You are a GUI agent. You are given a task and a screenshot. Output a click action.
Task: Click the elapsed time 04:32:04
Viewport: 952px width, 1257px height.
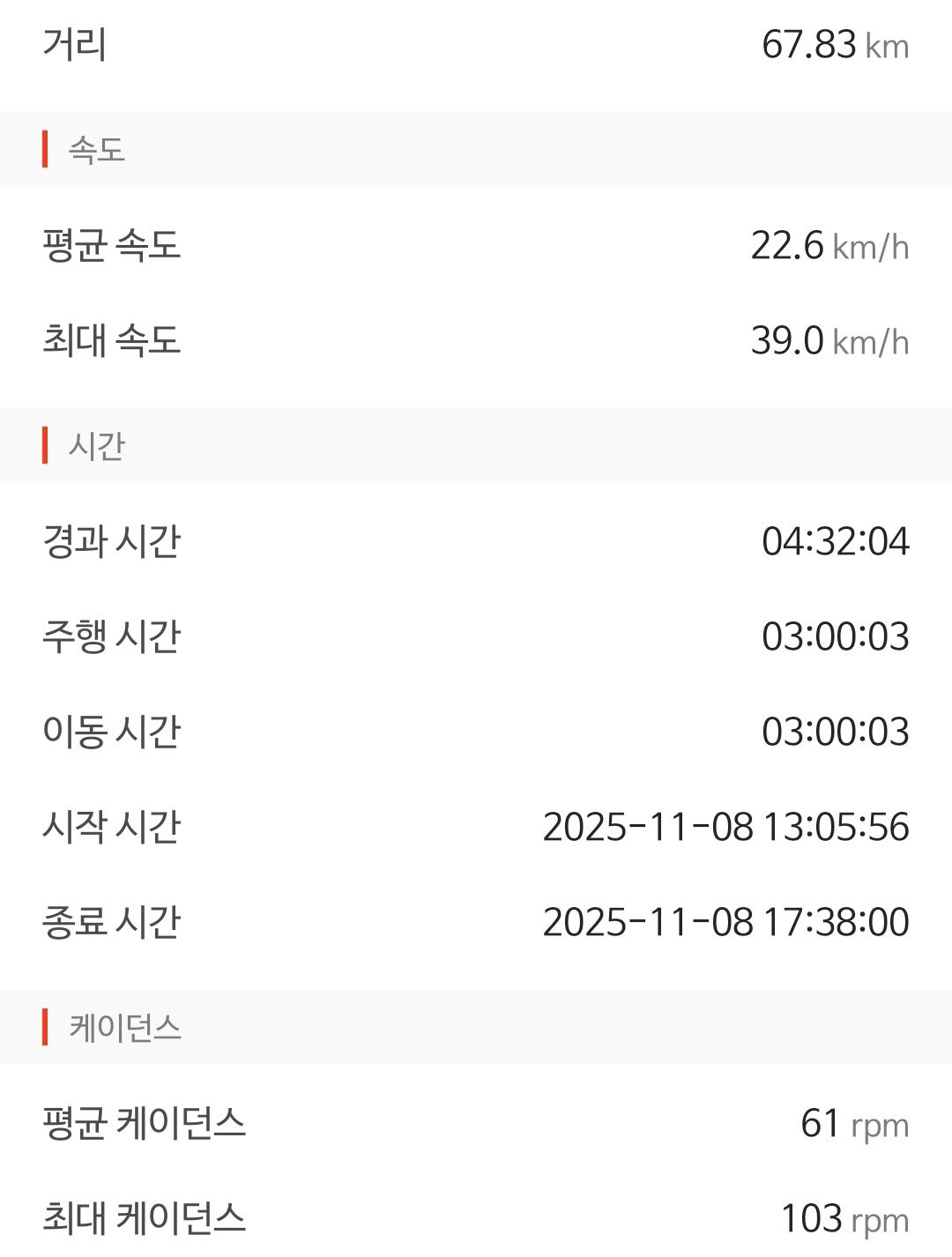pos(836,545)
